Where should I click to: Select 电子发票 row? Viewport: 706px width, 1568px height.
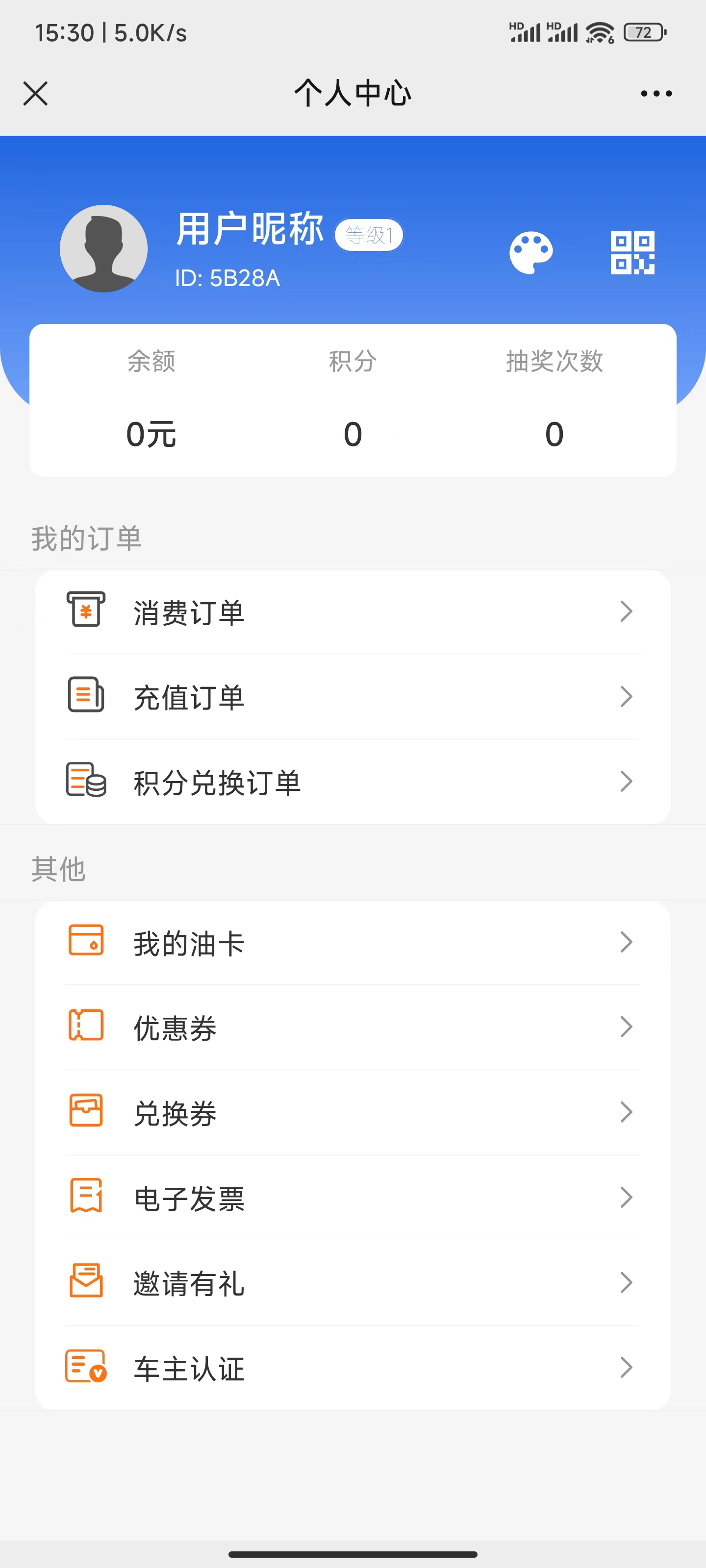coord(353,1198)
